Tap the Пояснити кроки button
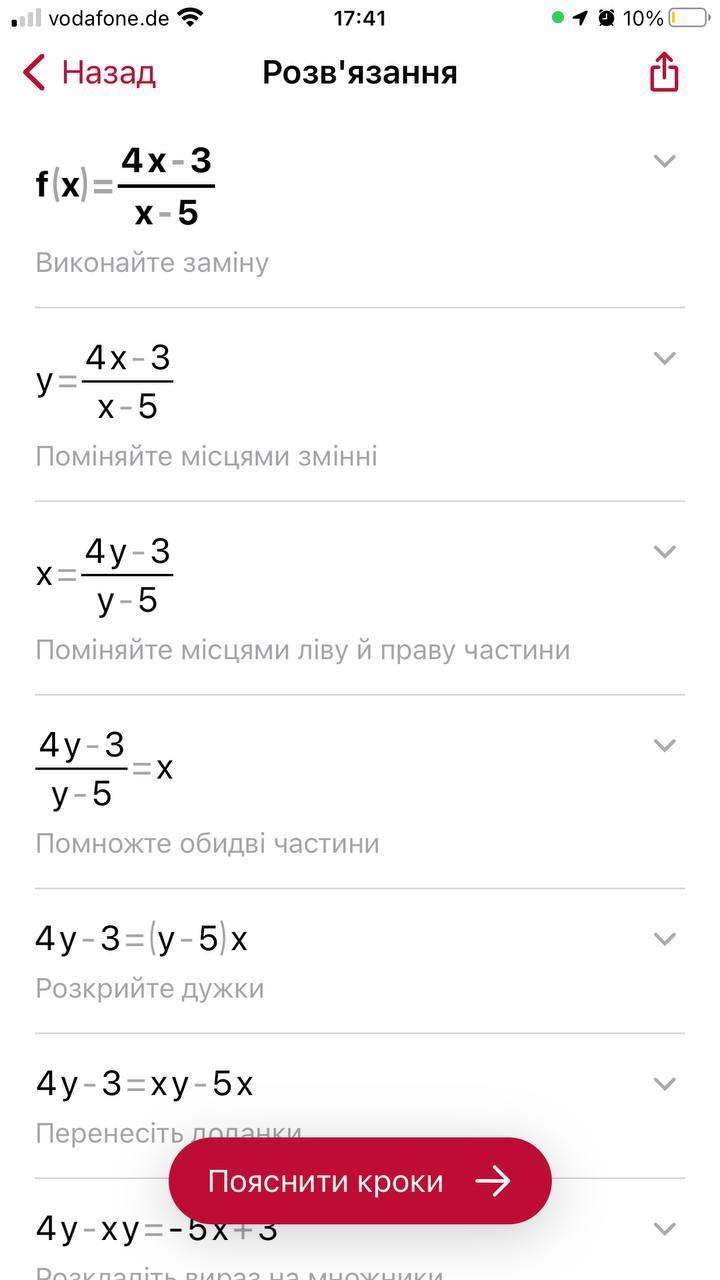This screenshot has width=720, height=1280. click(x=360, y=1181)
